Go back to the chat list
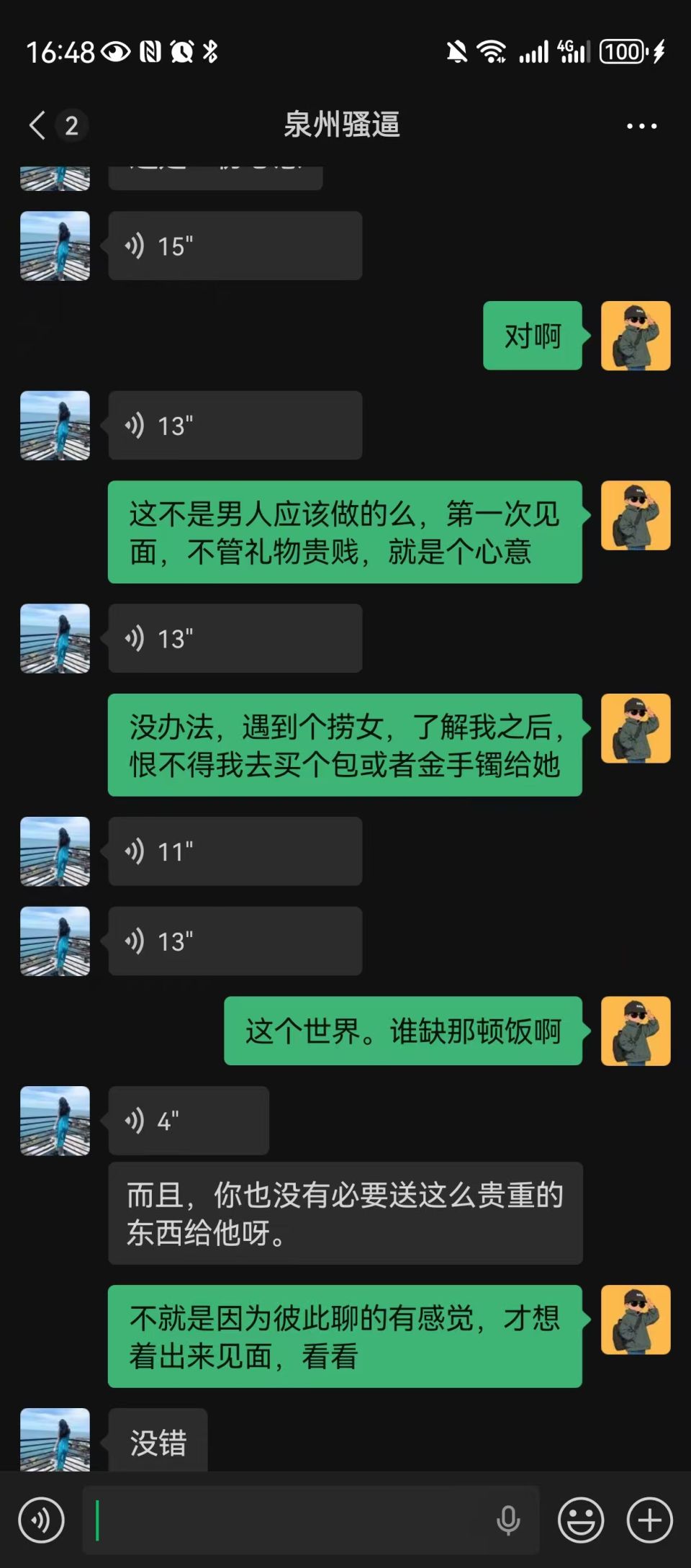Image resolution: width=691 pixels, height=1568 pixels. pyautogui.click(x=37, y=125)
